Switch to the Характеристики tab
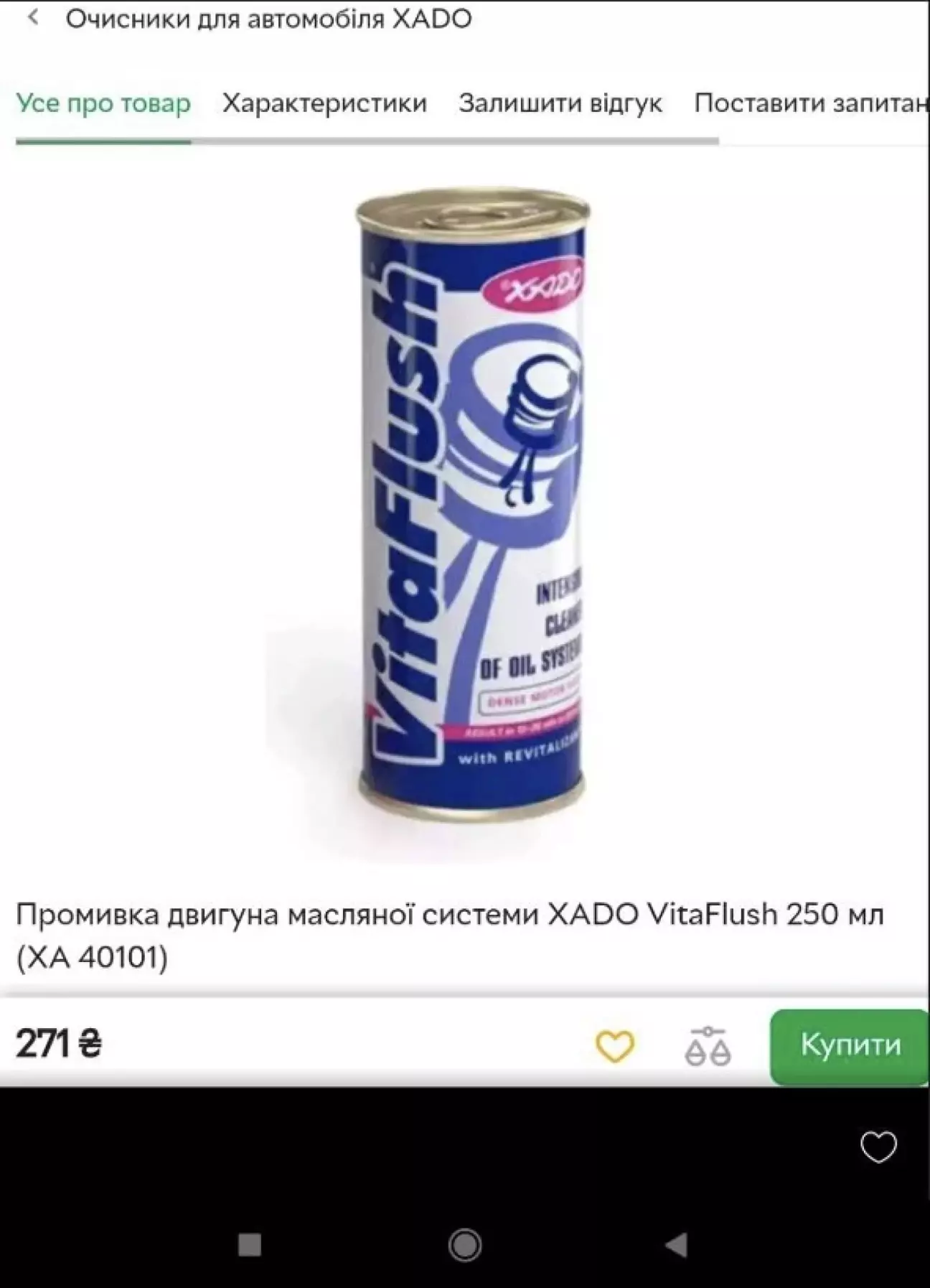Image resolution: width=930 pixels, height=1288 pixels. coord(324,103)
